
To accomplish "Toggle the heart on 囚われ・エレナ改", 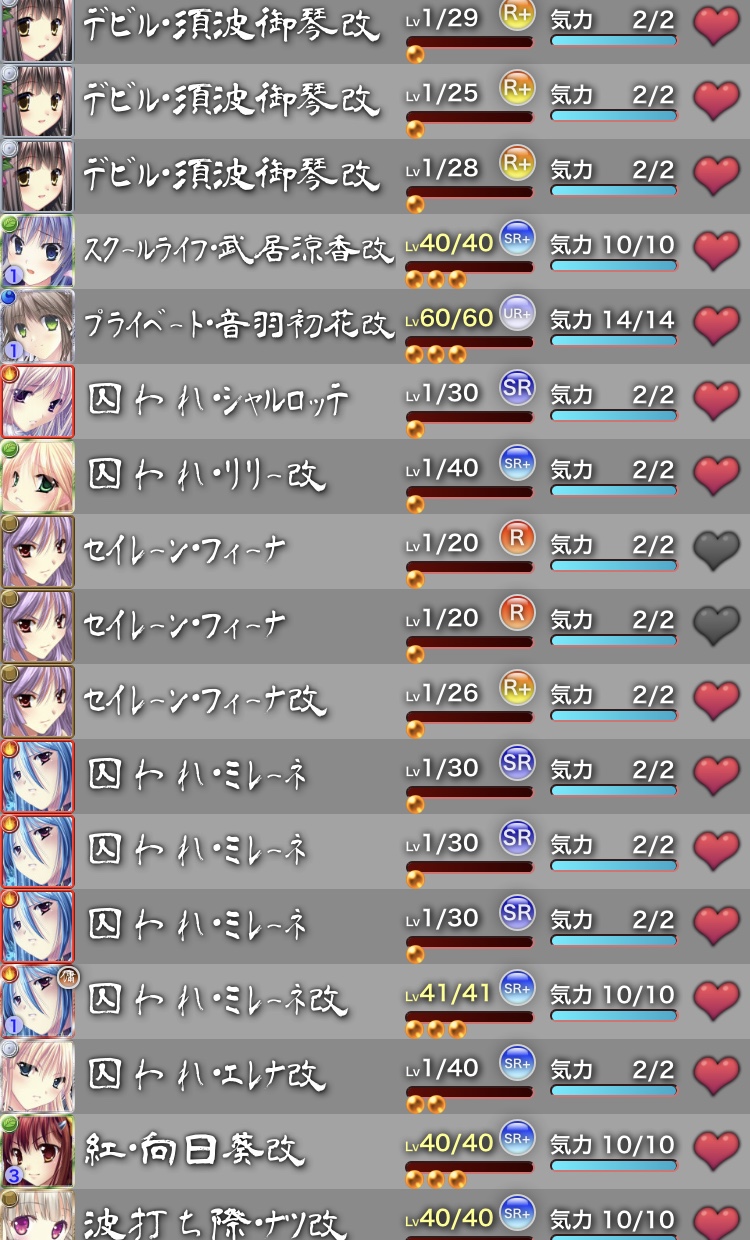I will coord(716,1075).
